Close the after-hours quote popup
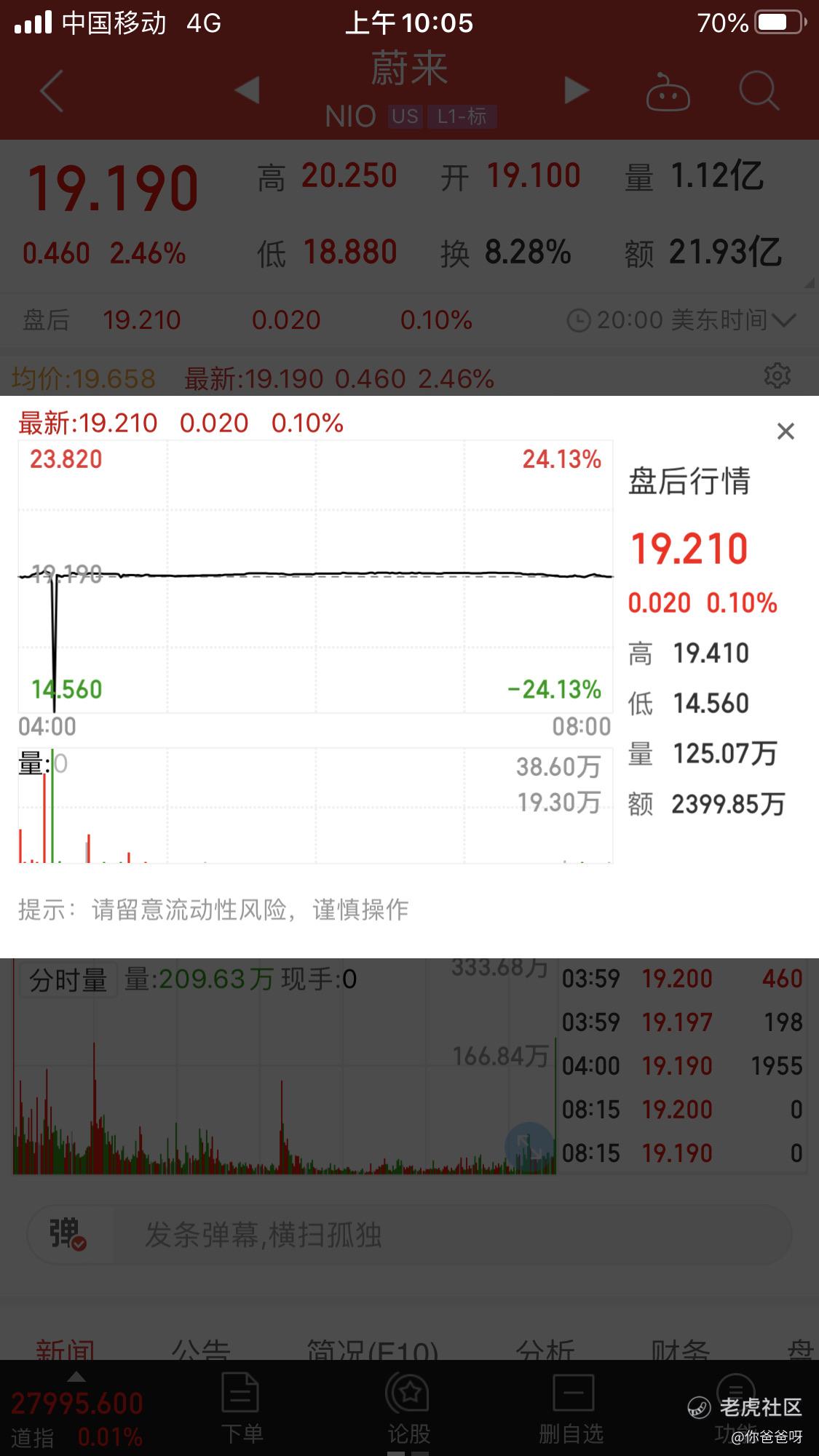Image resolution: width=819 pixels, height=1456 pixels. pos(786,431)
